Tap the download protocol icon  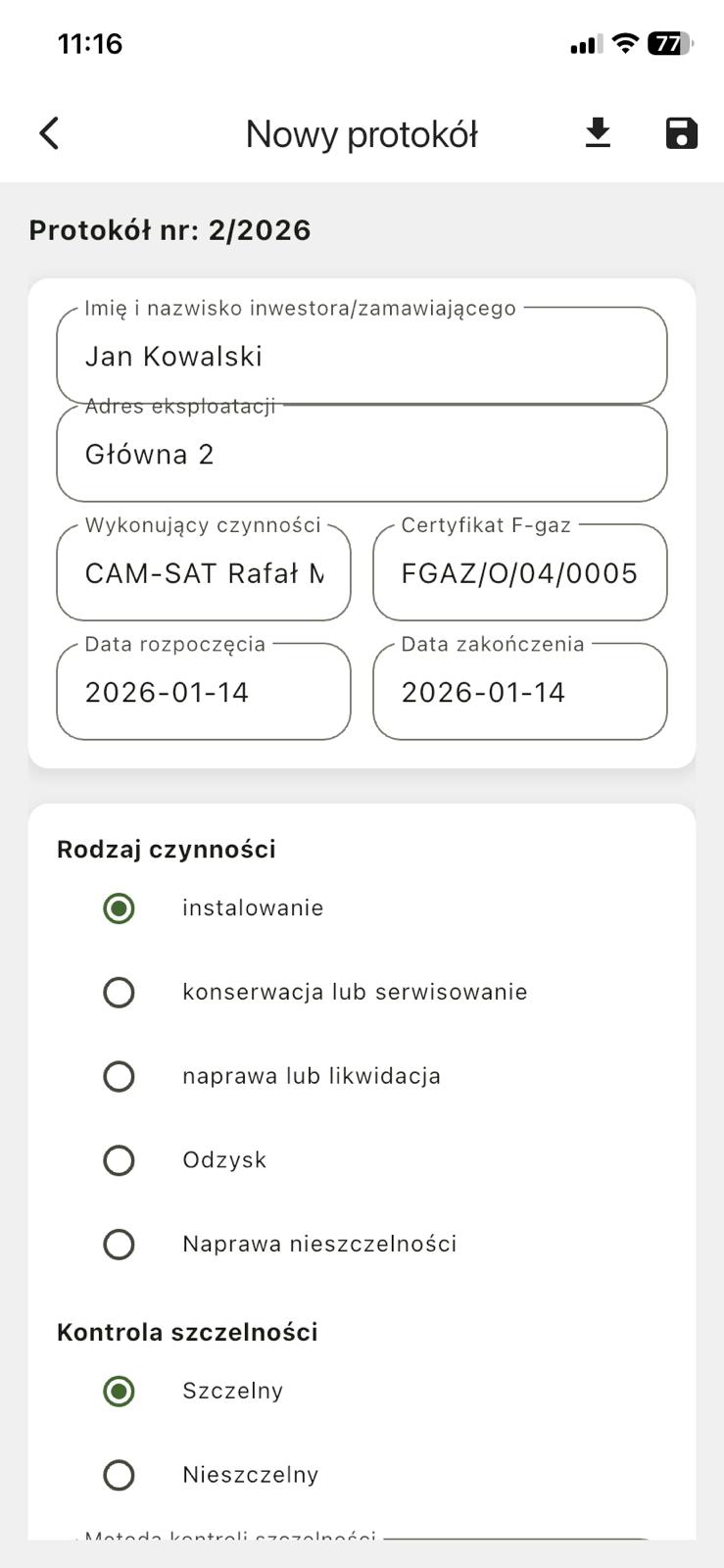click(598, 133)
